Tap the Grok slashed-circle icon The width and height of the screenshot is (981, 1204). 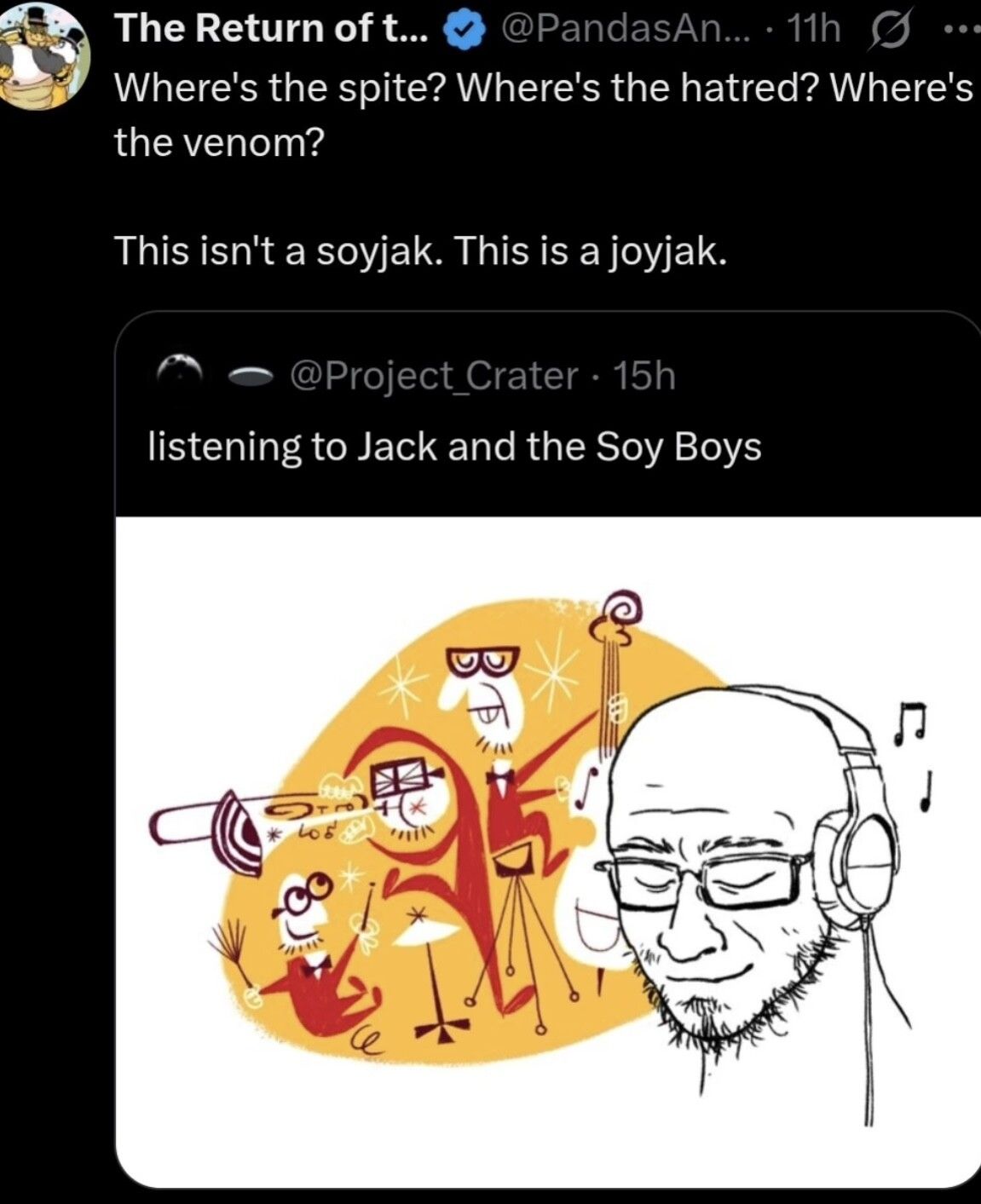(x=885, y=29)
